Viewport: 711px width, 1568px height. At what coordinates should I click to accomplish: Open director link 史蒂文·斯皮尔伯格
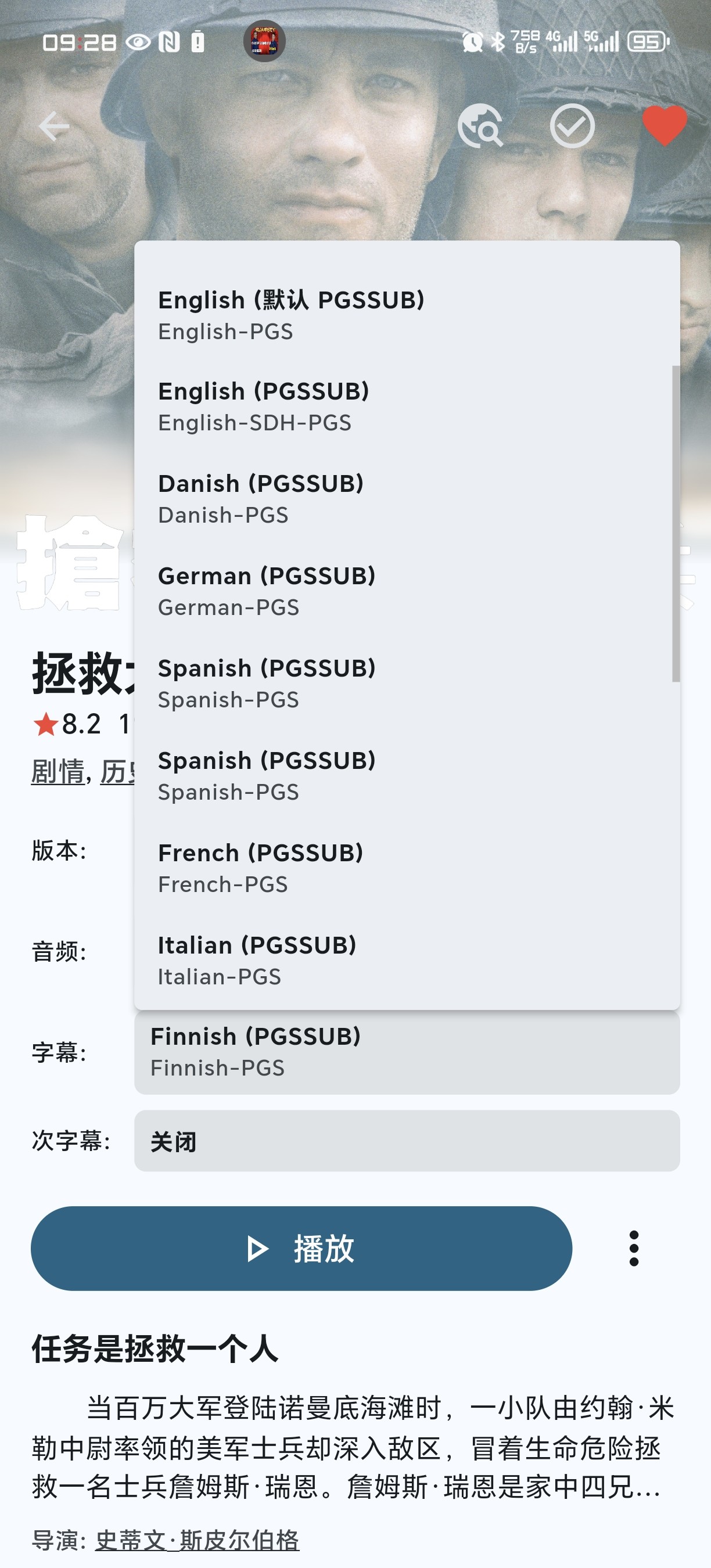(x=198, y=1540)
